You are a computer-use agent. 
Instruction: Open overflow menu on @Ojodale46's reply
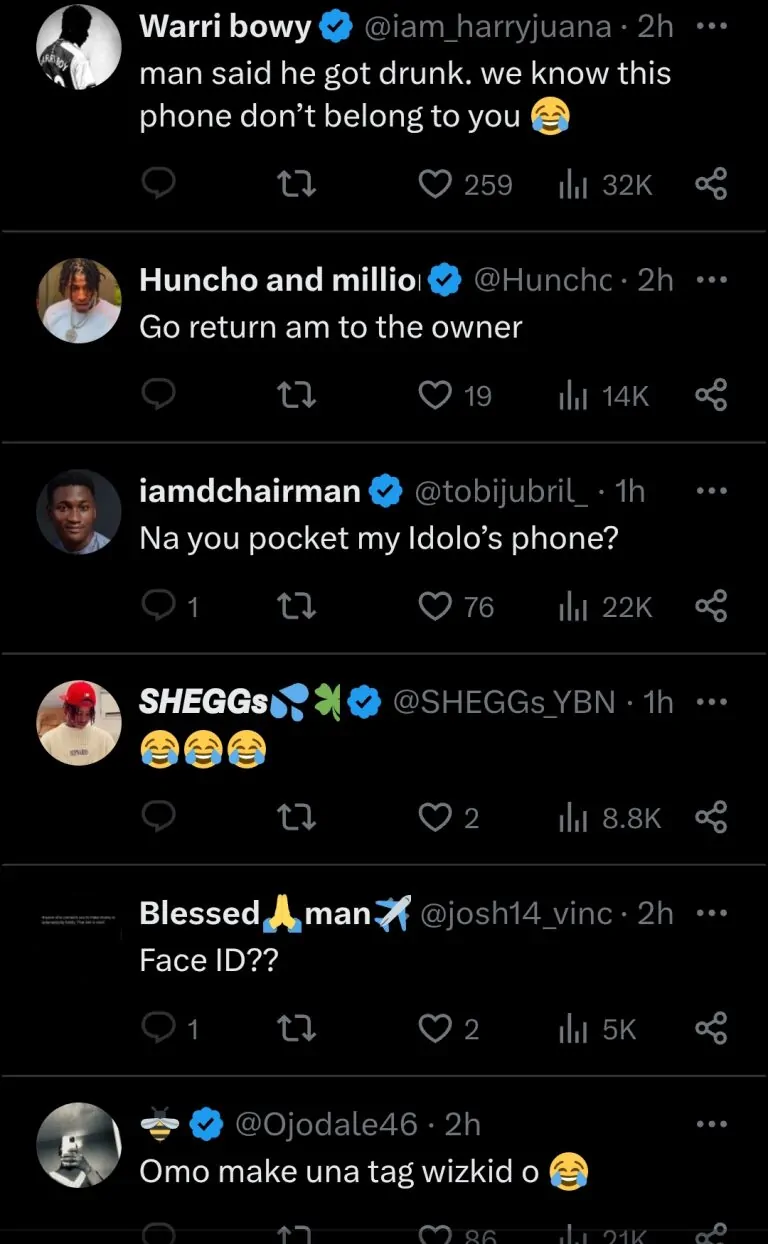pyautogui.click(x=711, y=1124)
